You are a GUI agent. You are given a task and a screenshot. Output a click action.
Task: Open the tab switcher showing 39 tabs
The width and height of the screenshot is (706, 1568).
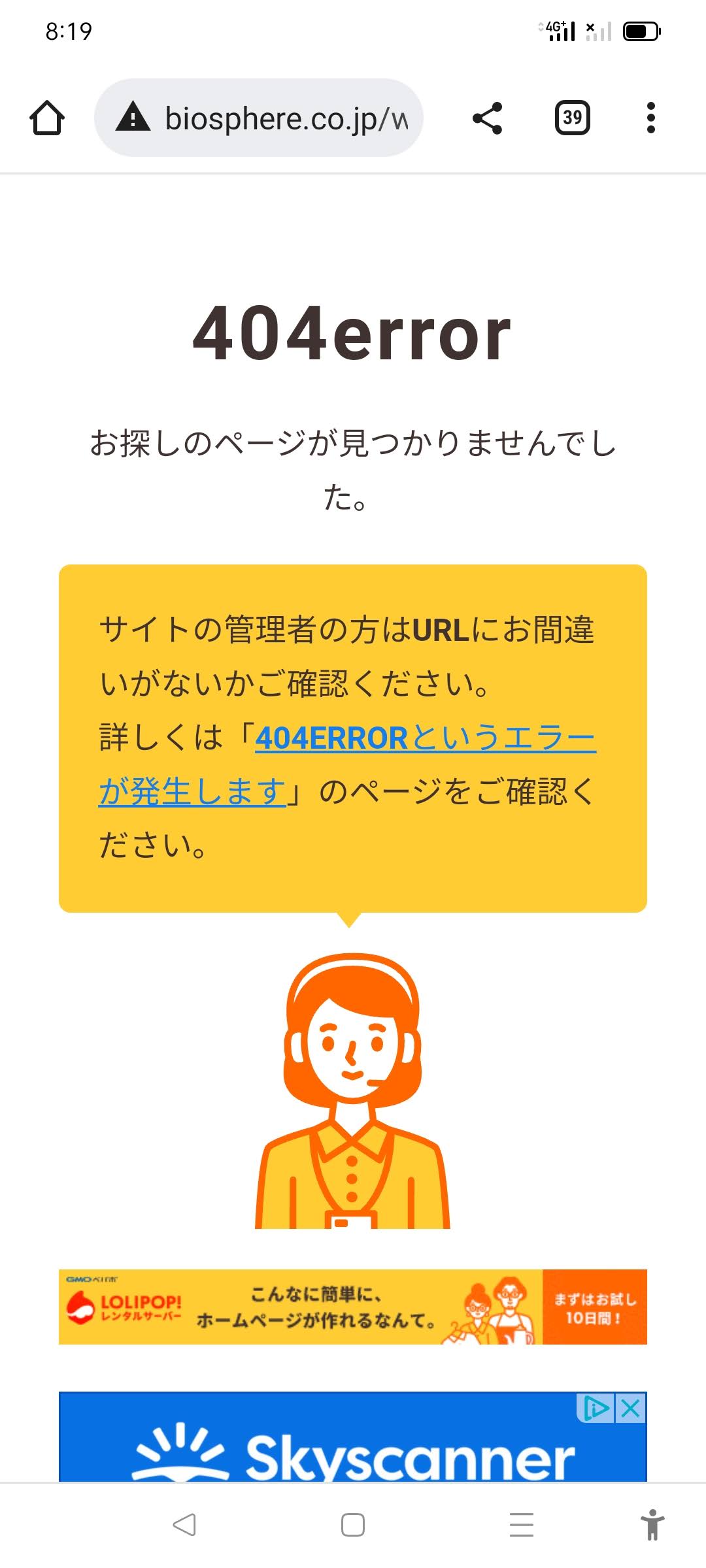(573, 118)
